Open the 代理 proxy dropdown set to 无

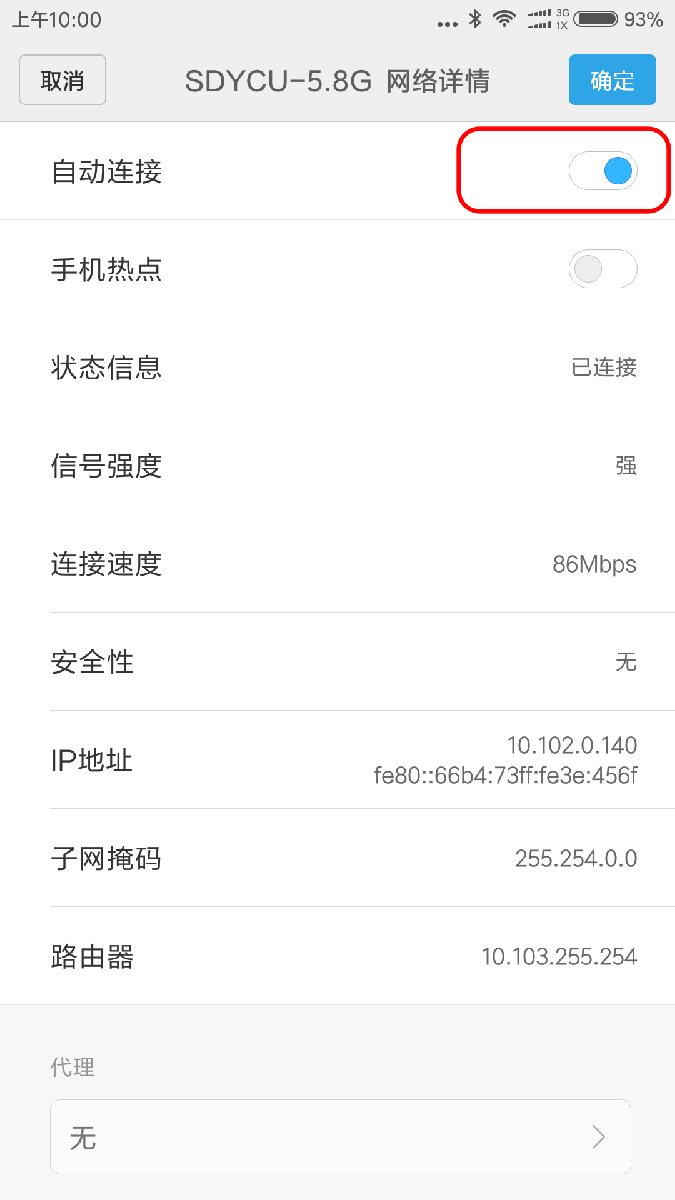click(340, 1137)
